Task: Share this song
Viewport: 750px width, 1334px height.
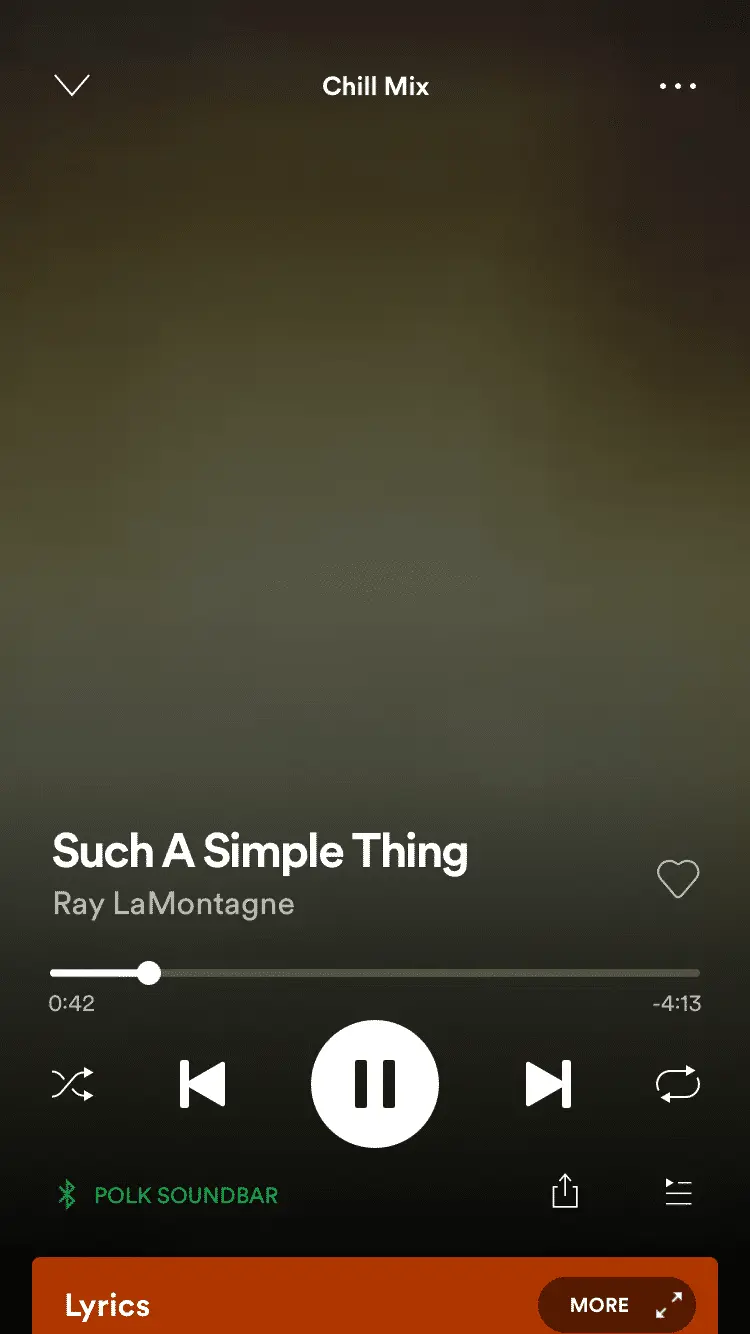Action: click(x=565, y=1192)
